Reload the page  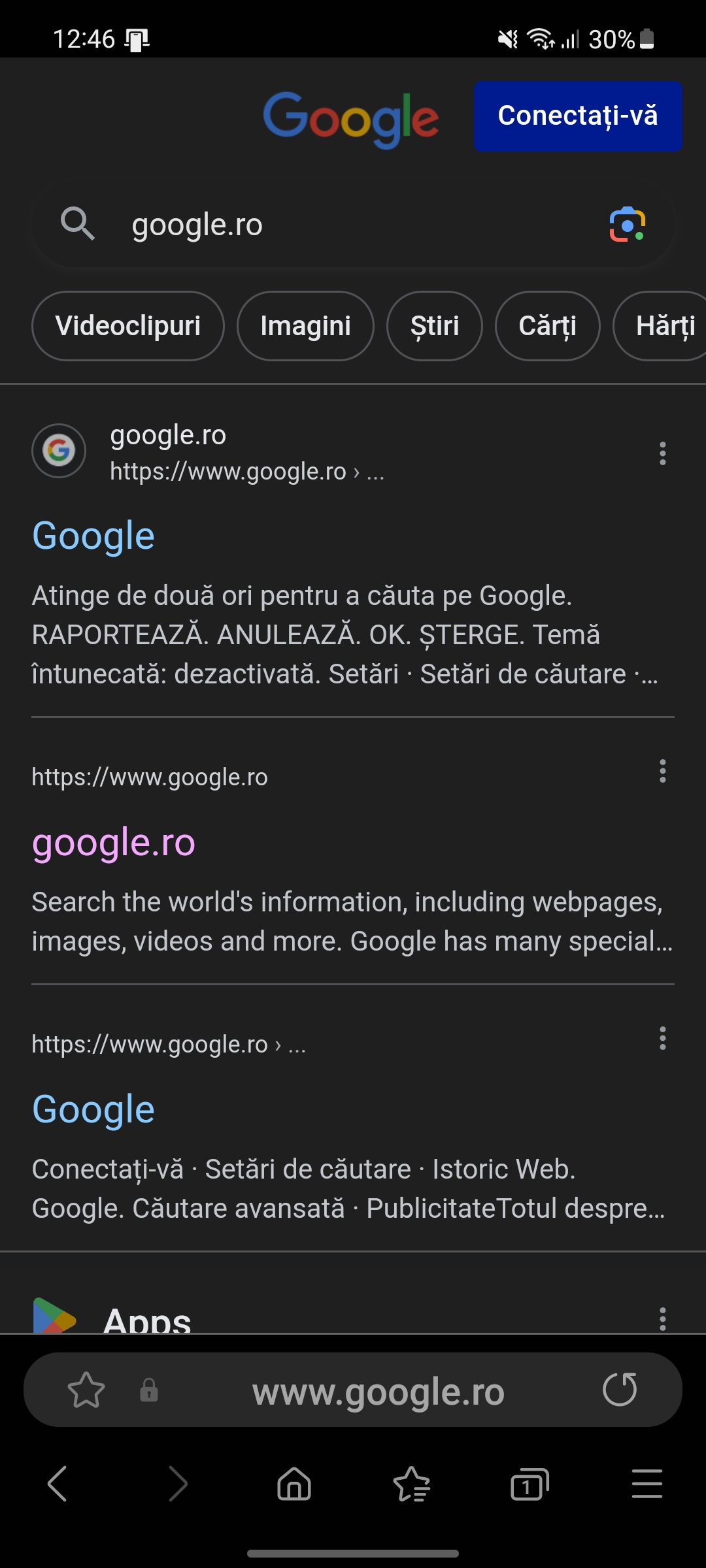coord(620,1390)
